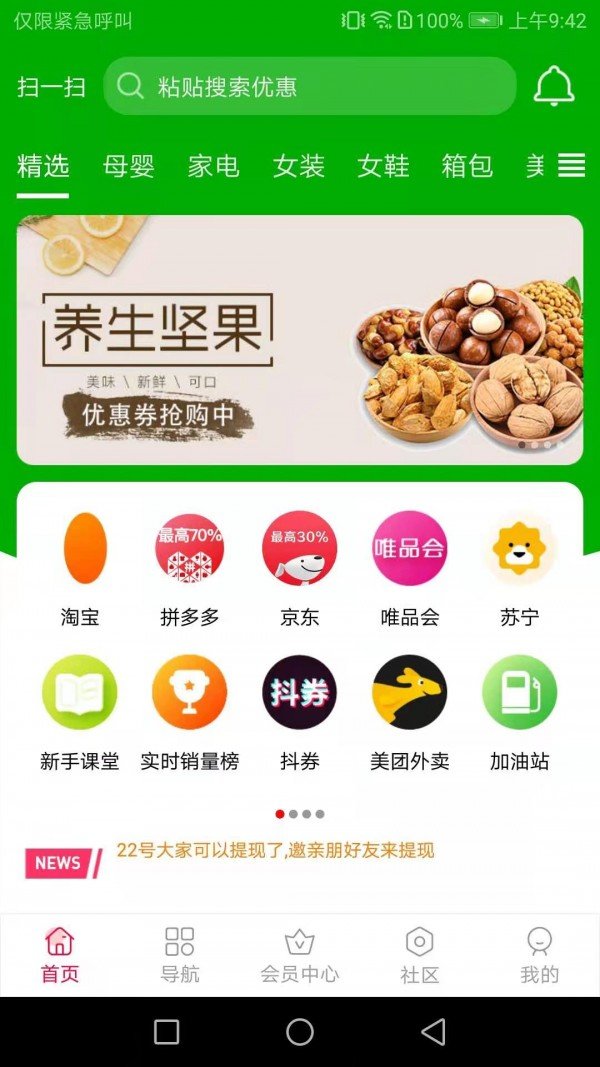The image size is (600, 1067).
Task: Switch to the 母婴 category tab
Action: (x=129, y=166)
